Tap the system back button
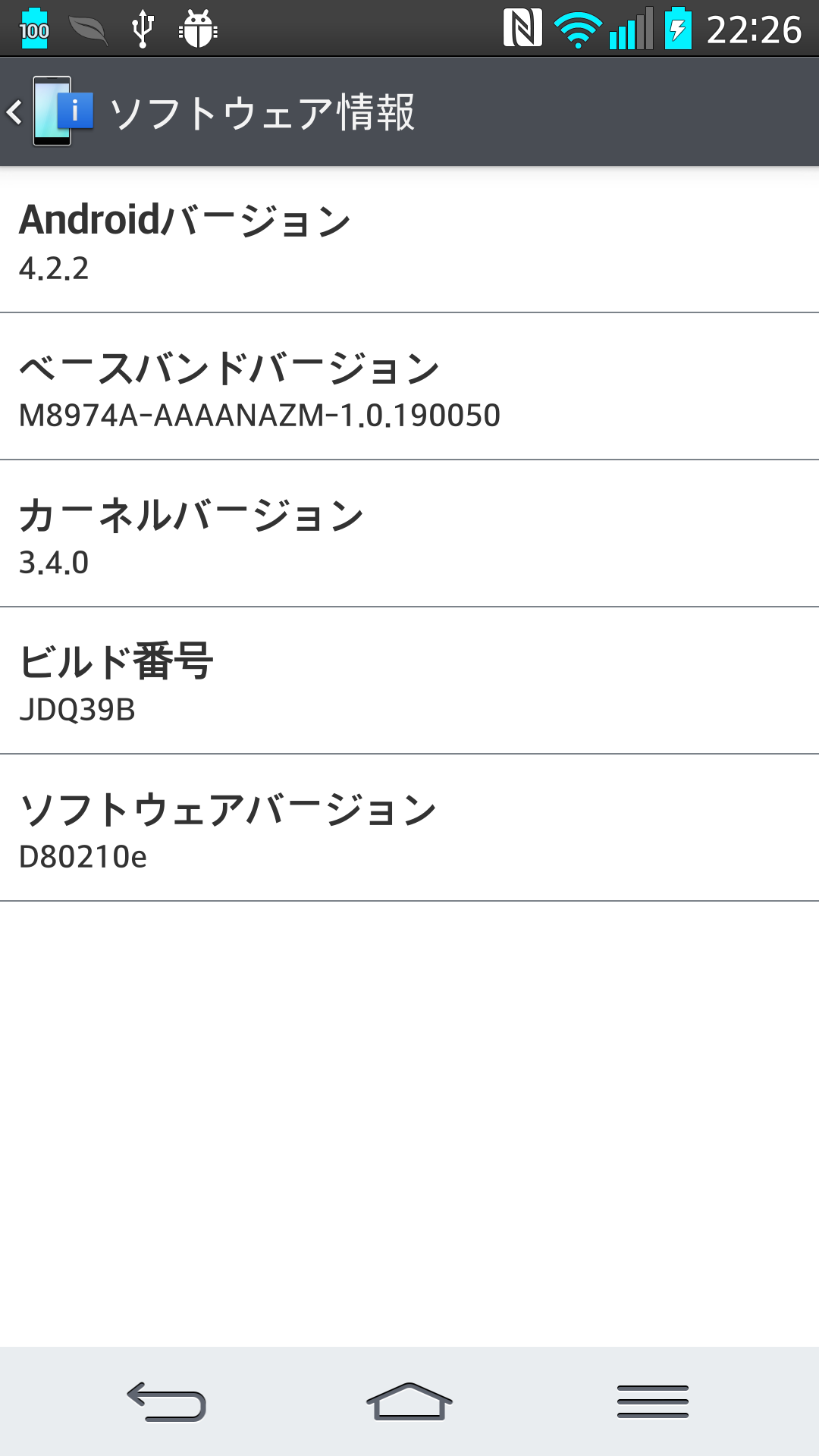The image size is (819, 1456). [x=166, y=1401]
